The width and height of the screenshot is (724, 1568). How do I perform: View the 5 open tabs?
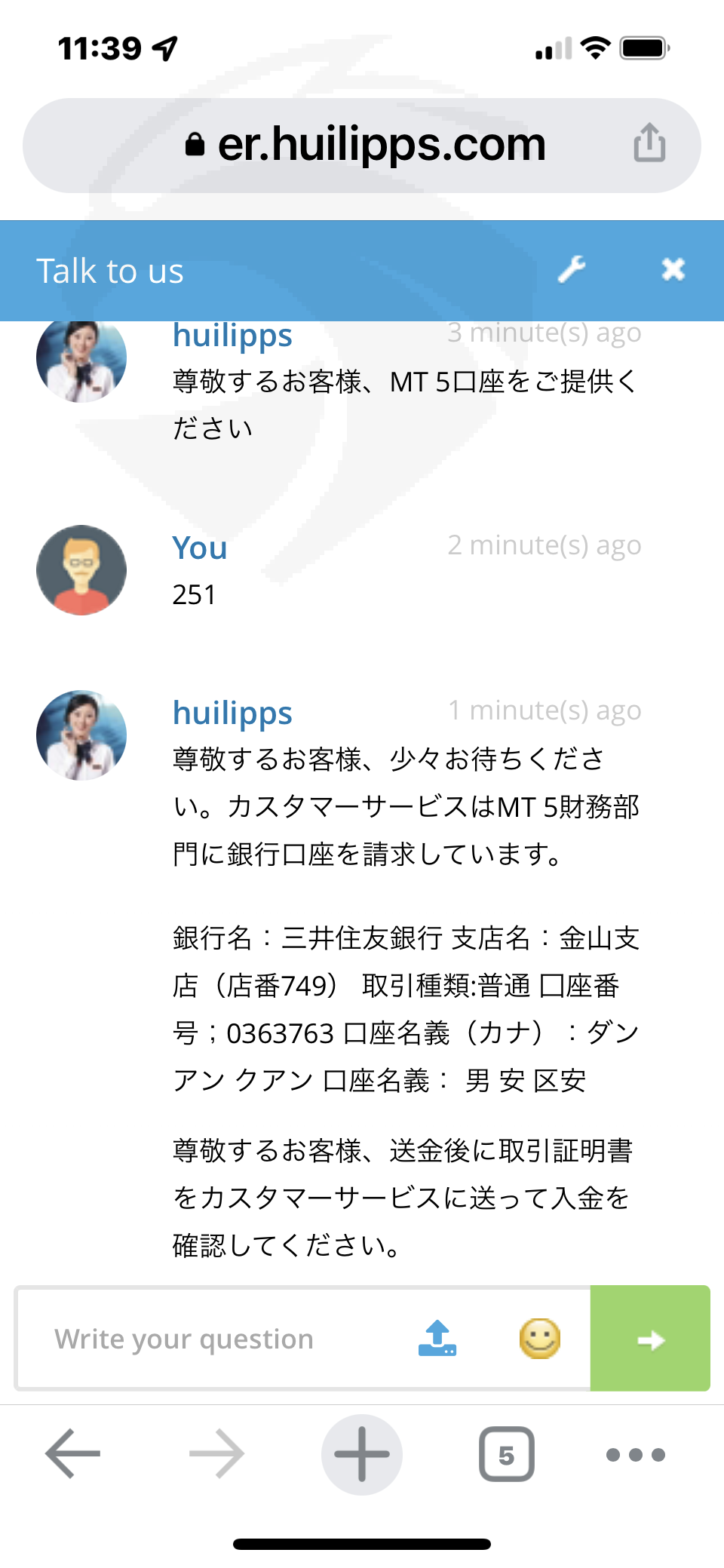(x=506, y=1454)
